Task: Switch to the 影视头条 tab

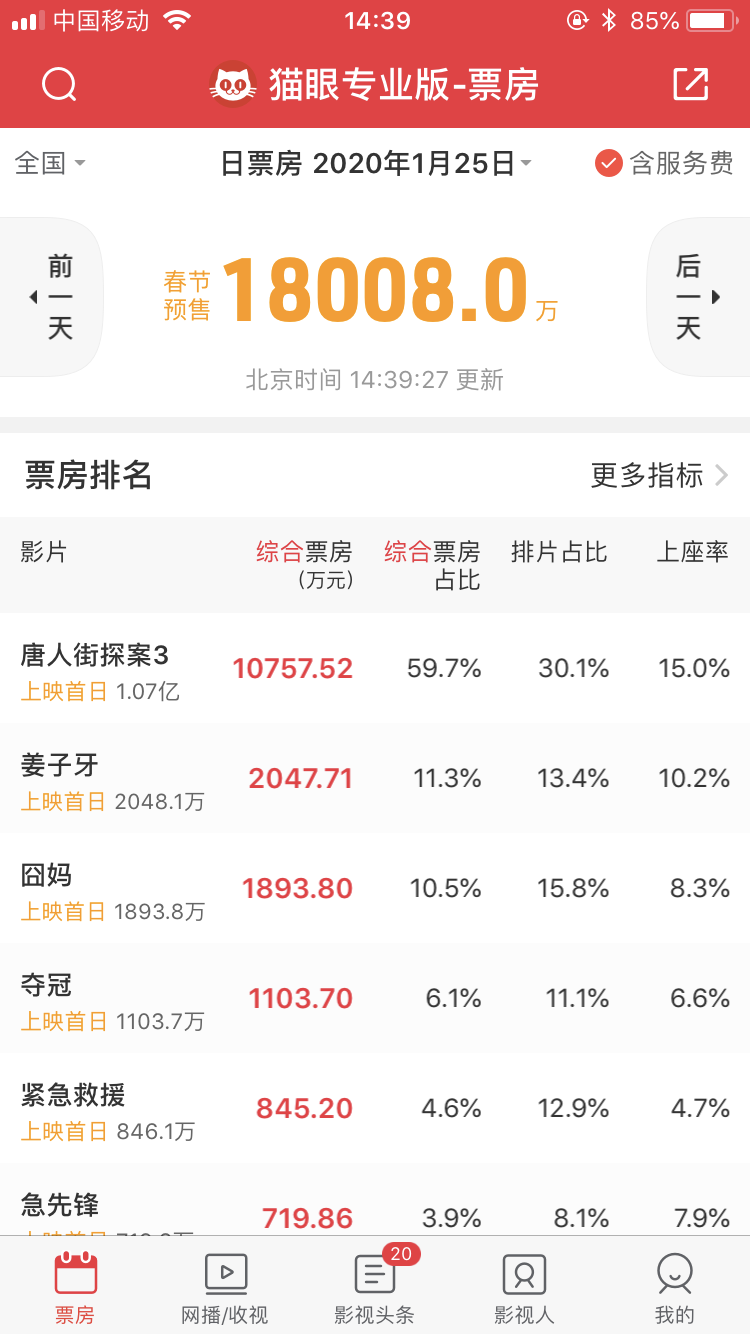Action: coord(375,1287)
